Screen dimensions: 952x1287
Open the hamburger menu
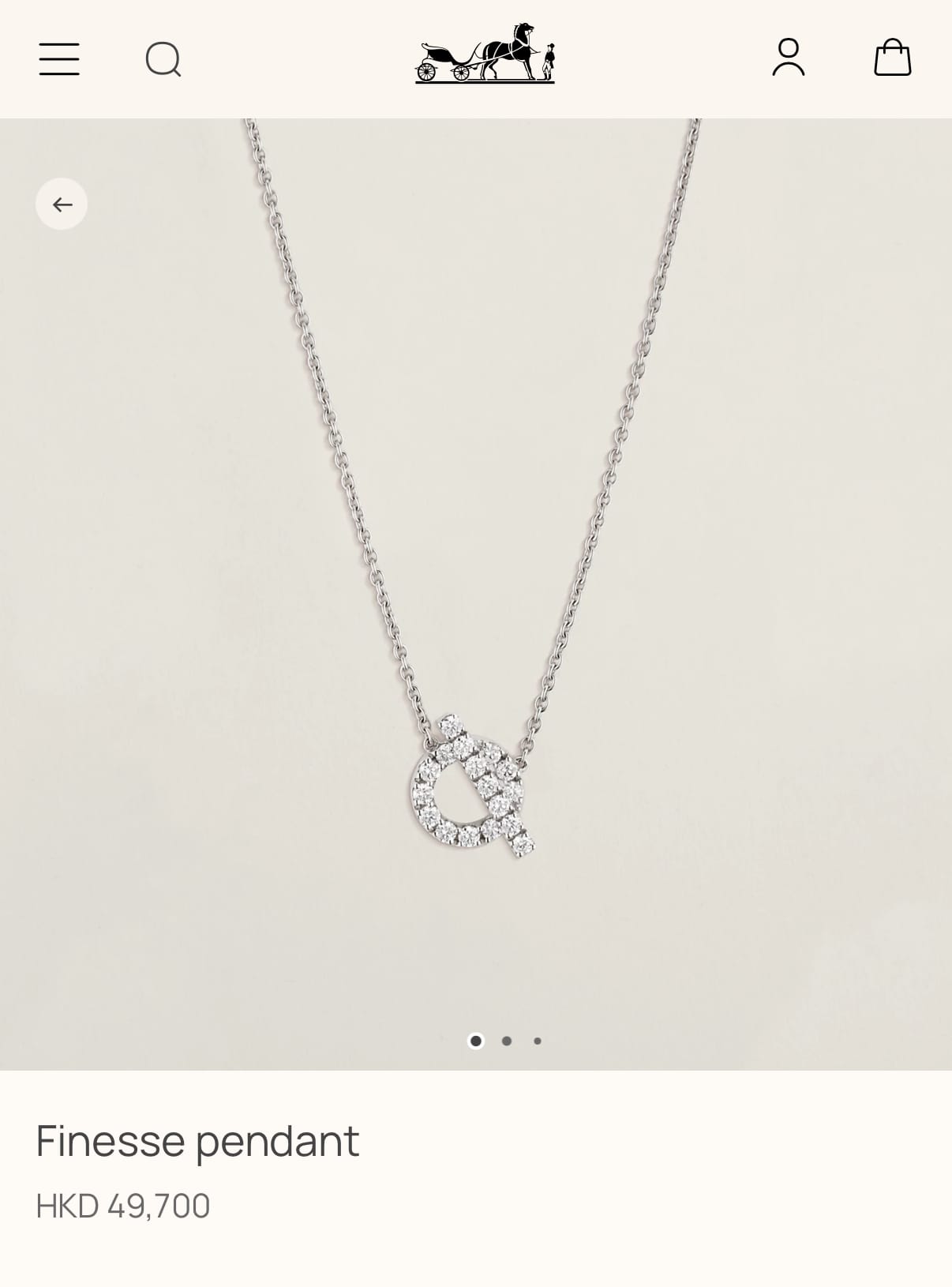pyautogui.click(x=59, y=59)
